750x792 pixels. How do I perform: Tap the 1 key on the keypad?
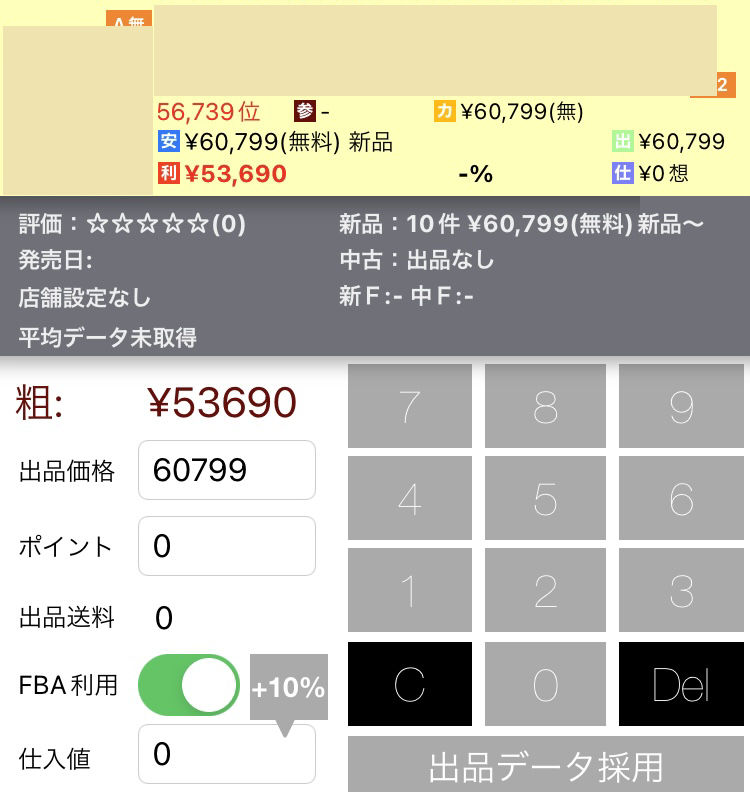point(409,591)
